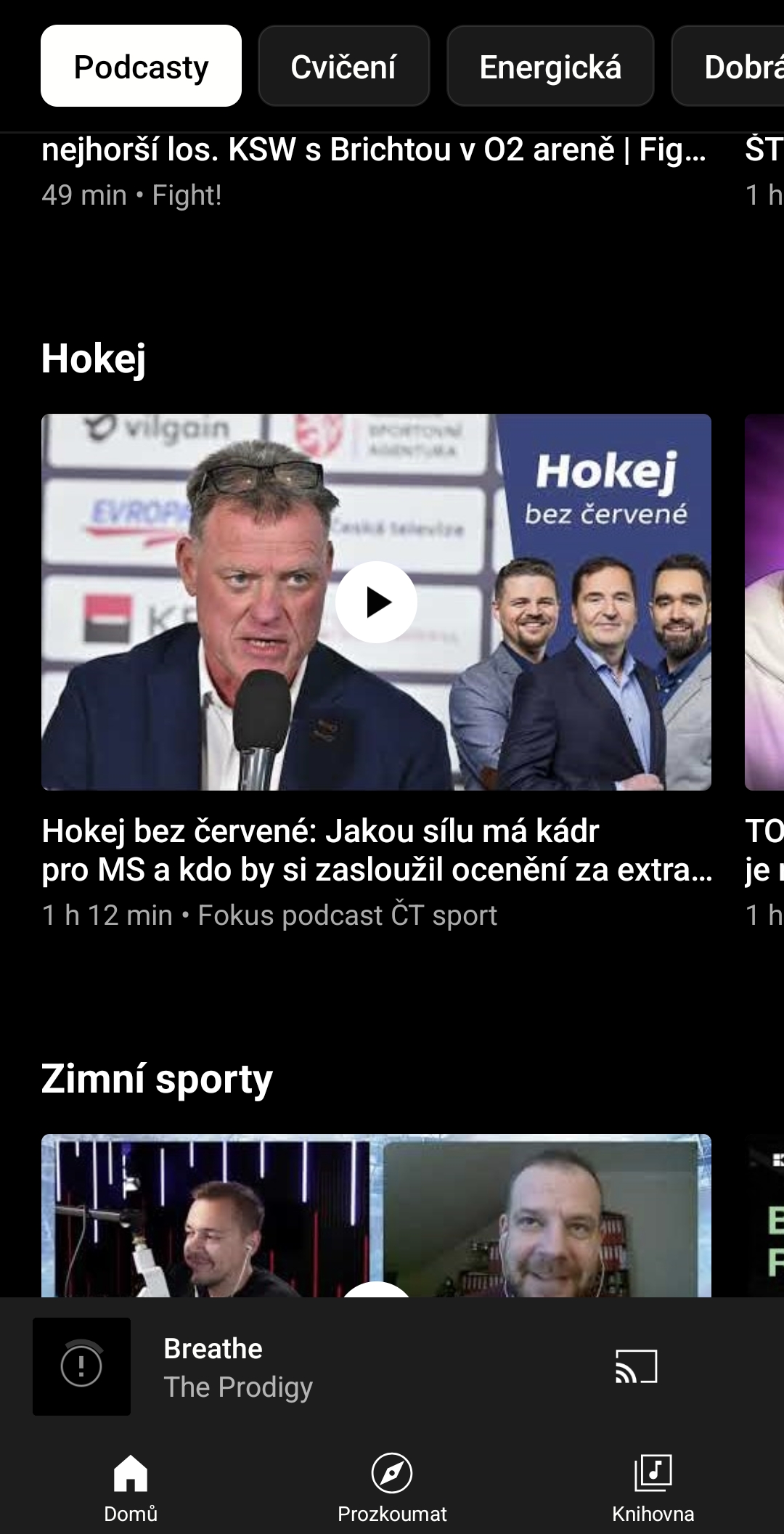Go to the Domů tab
784x1534 pixels.
tap(131, 1489)
